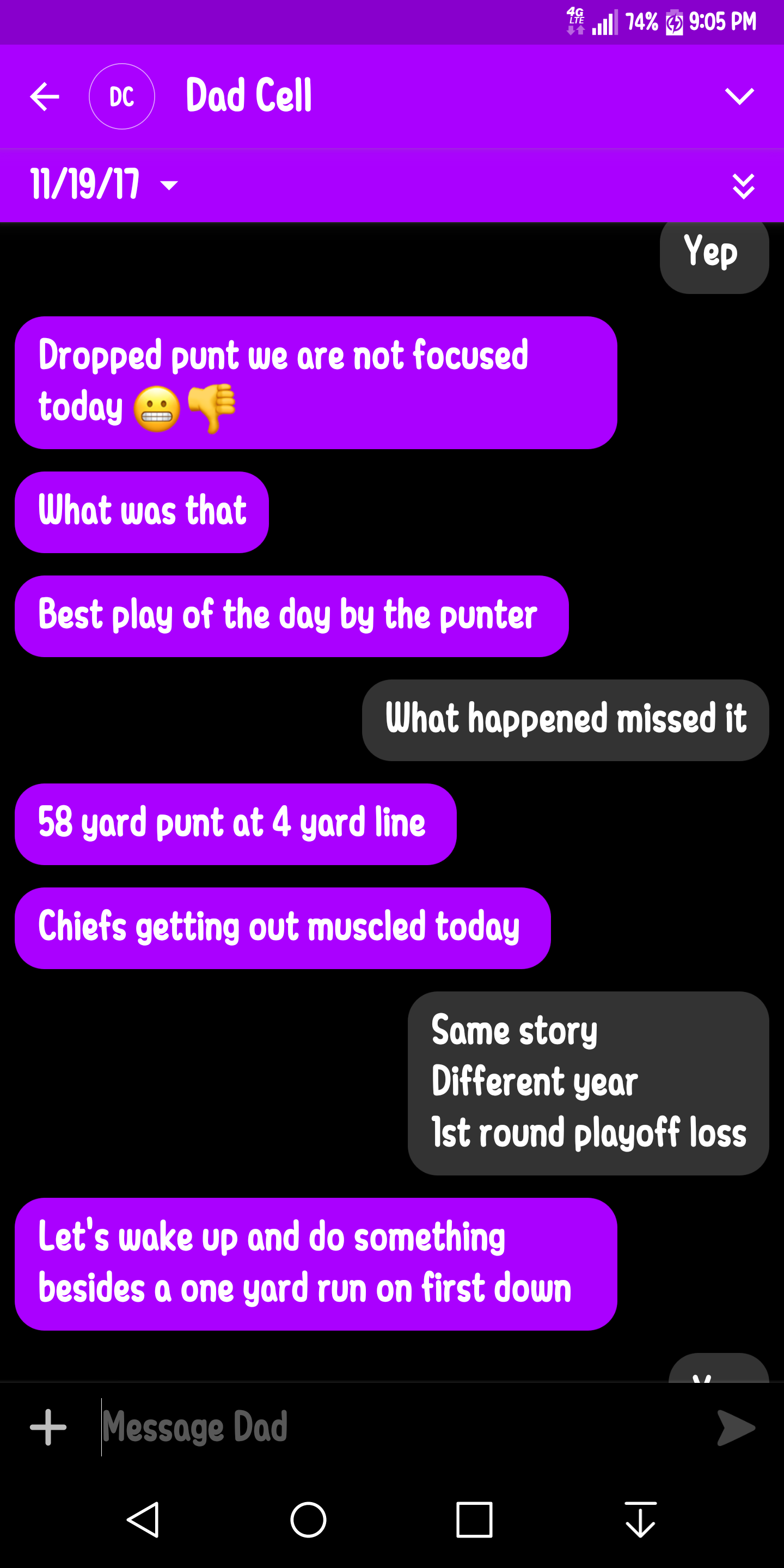Tap the navigation bar's down-arrow icon

640,1520
